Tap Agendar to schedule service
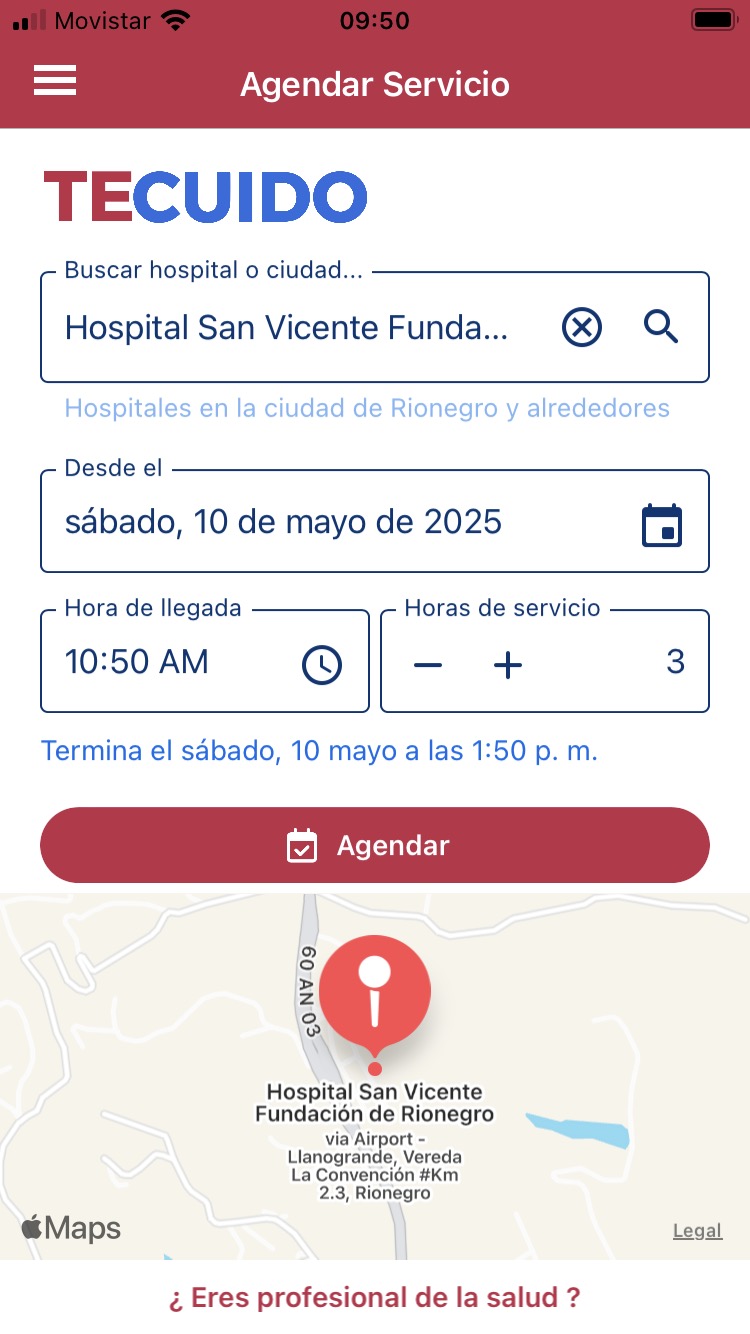Viewport: 750px width, 1334px height. pos(375,845)
